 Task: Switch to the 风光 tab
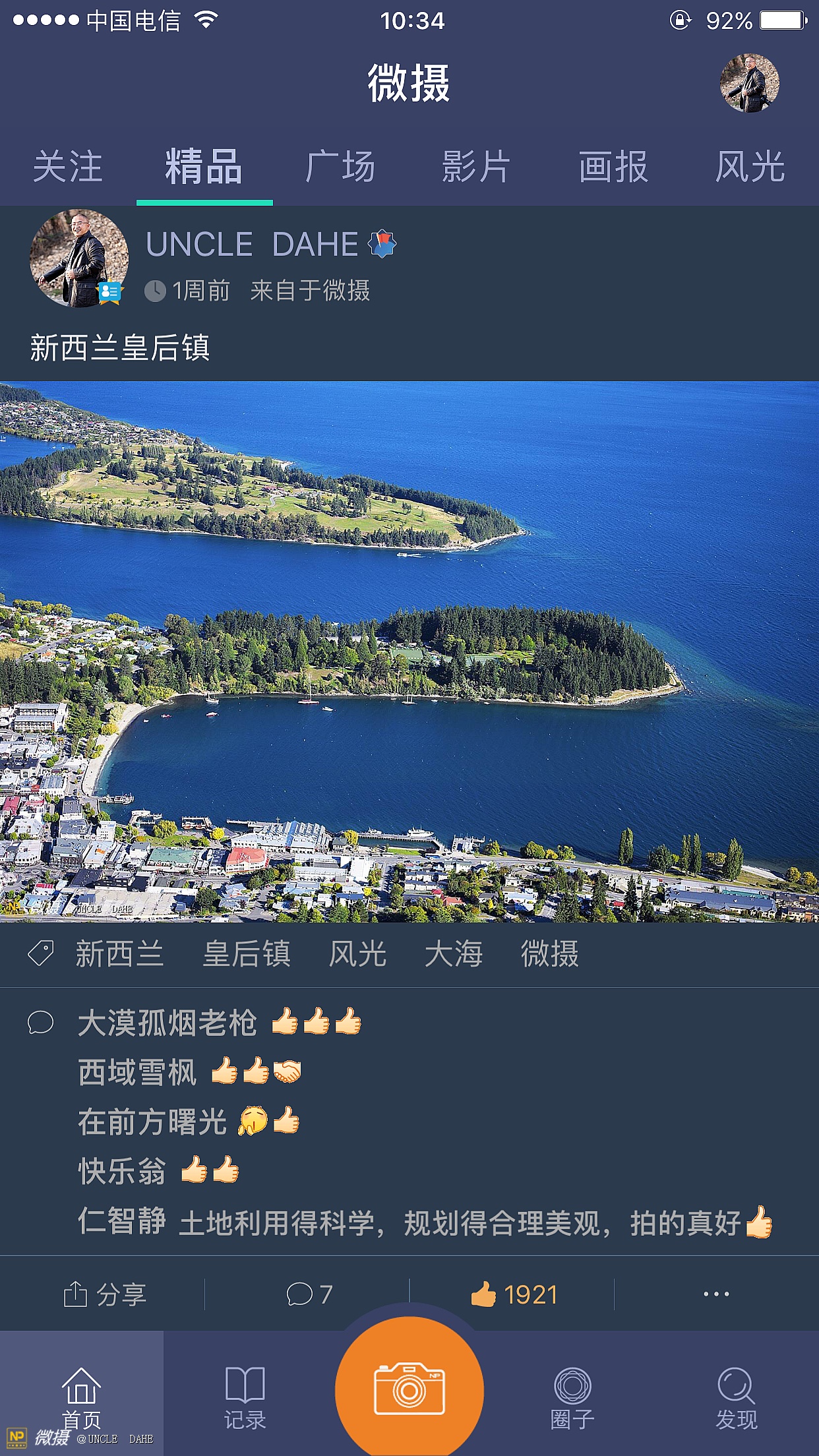[750, 167]
